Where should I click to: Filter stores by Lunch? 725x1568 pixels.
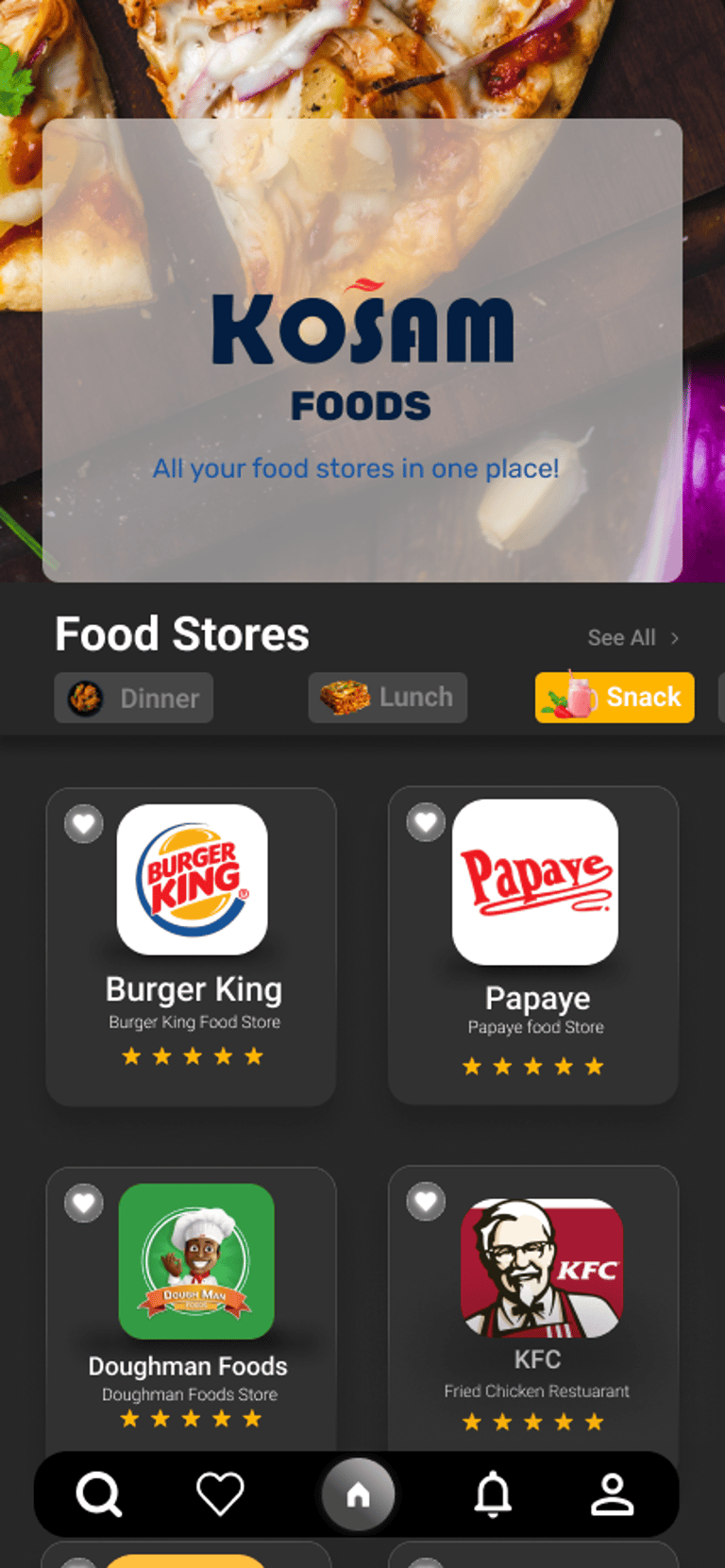[x=387, y=698]
